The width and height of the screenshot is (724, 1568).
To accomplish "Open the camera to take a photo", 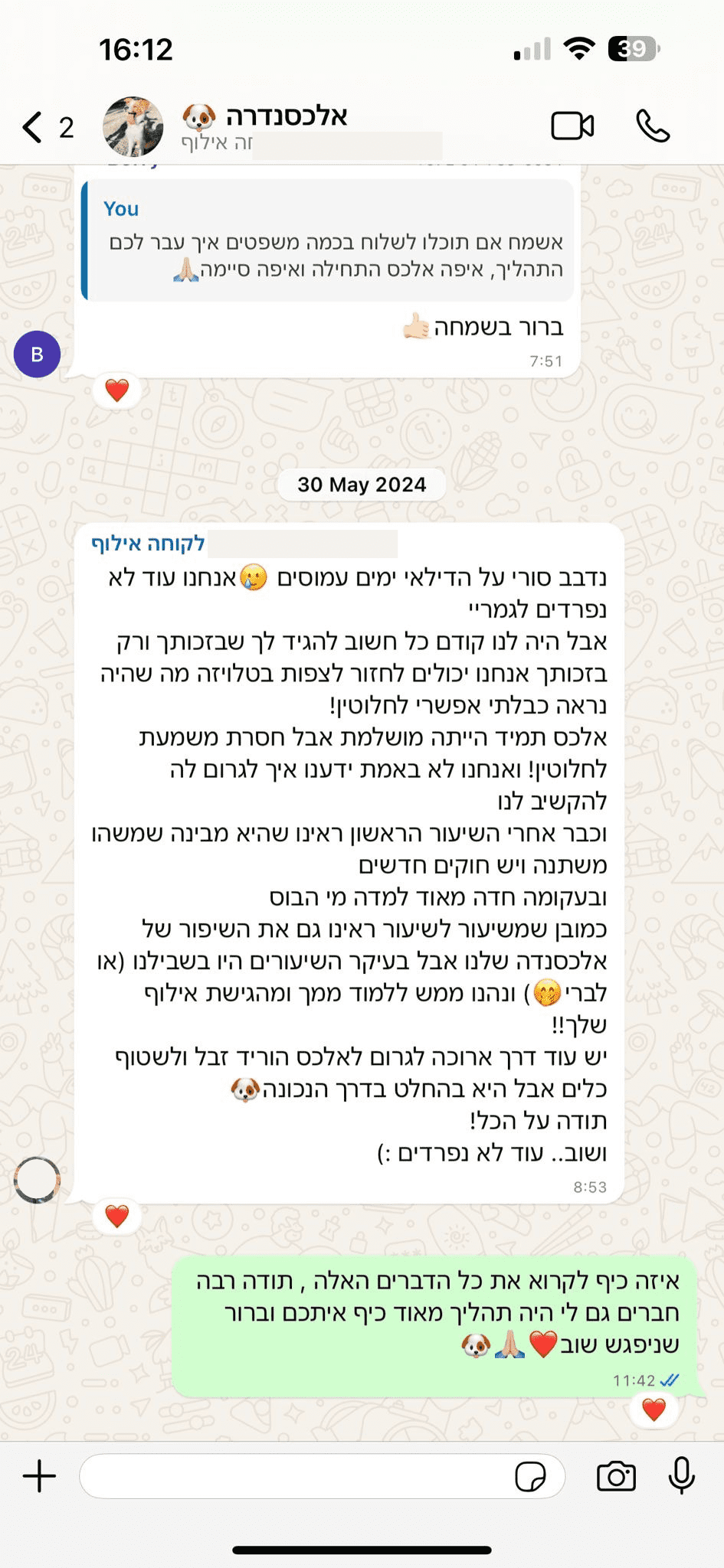I will click(616, 1475).
